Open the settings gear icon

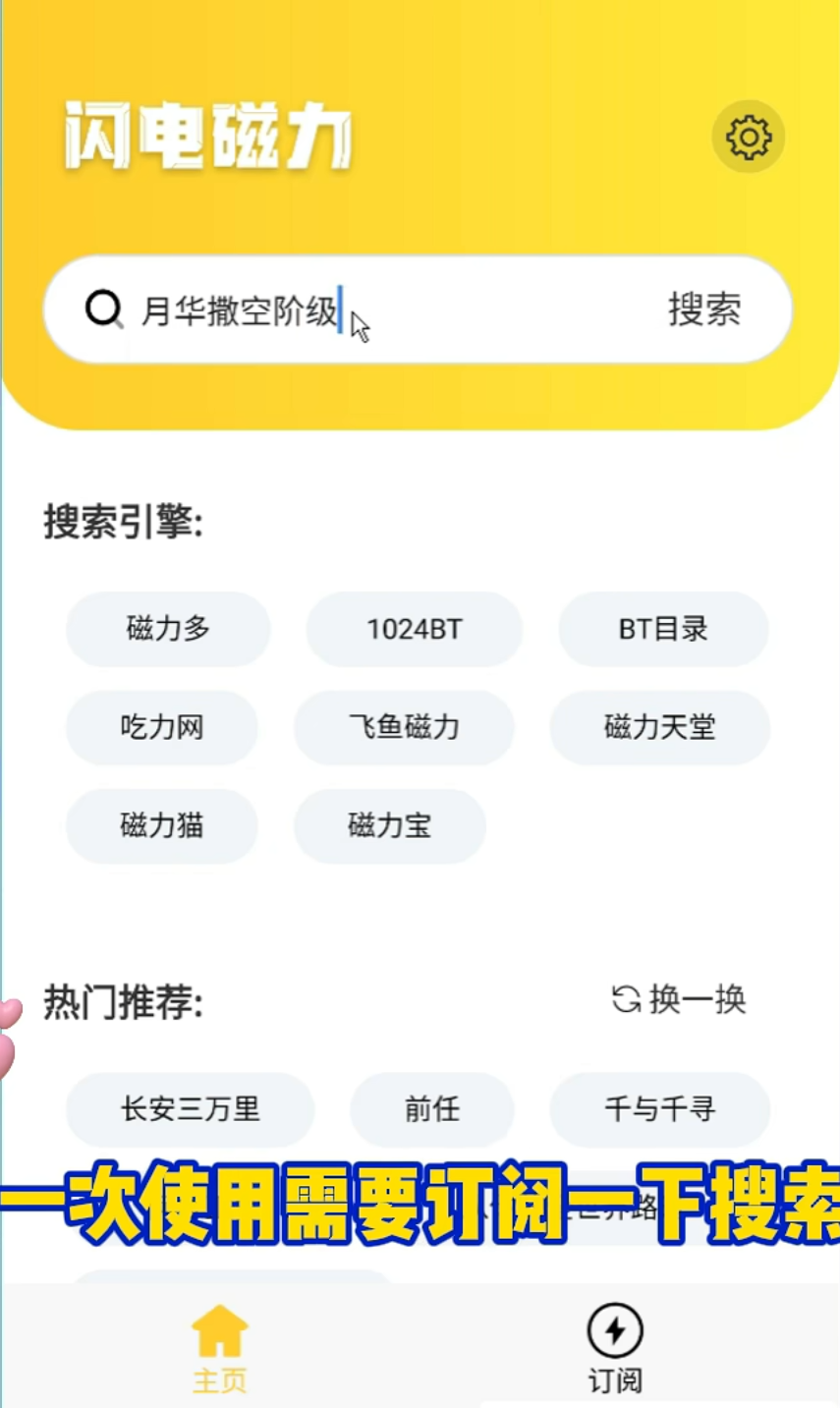[748, 137]
